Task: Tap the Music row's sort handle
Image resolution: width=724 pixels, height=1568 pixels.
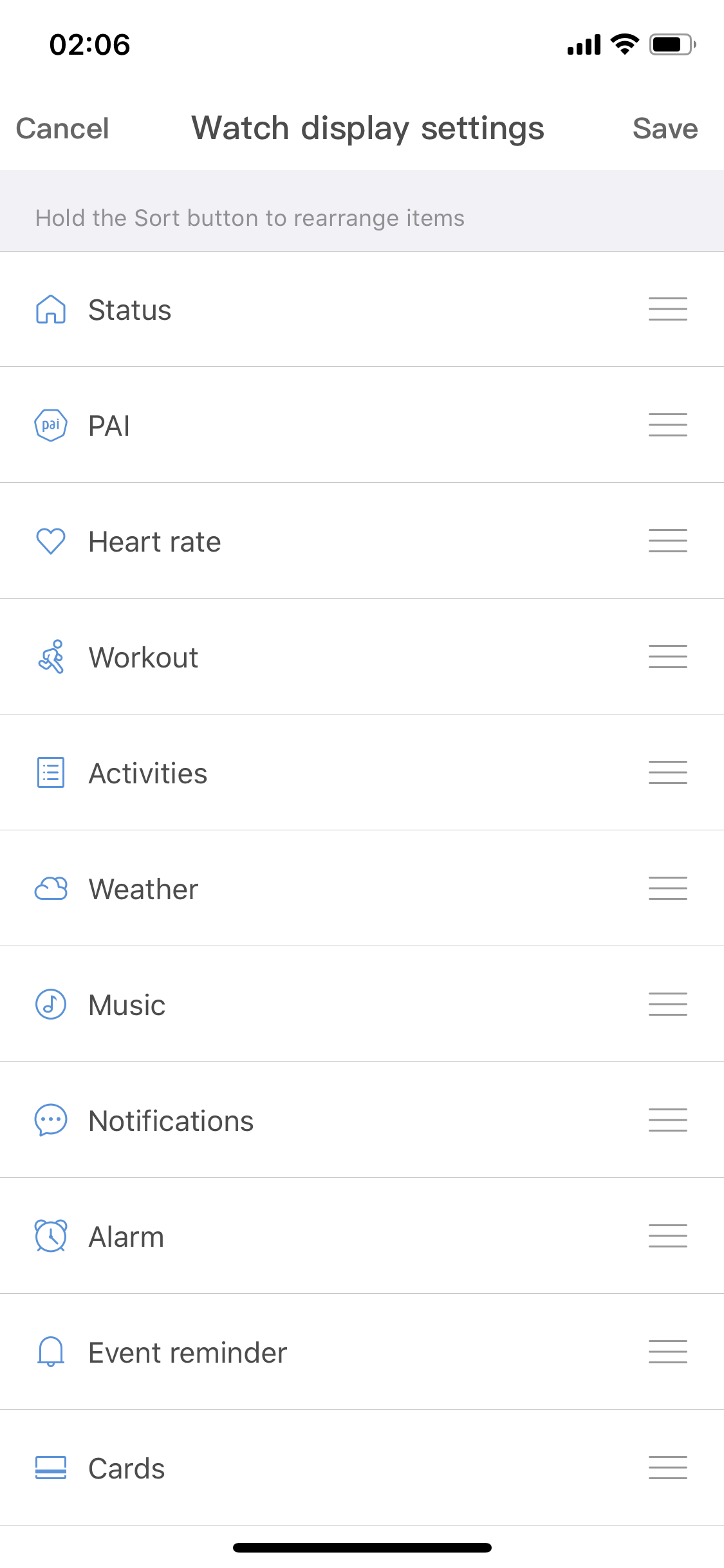Action: (x=667, y=1004)
